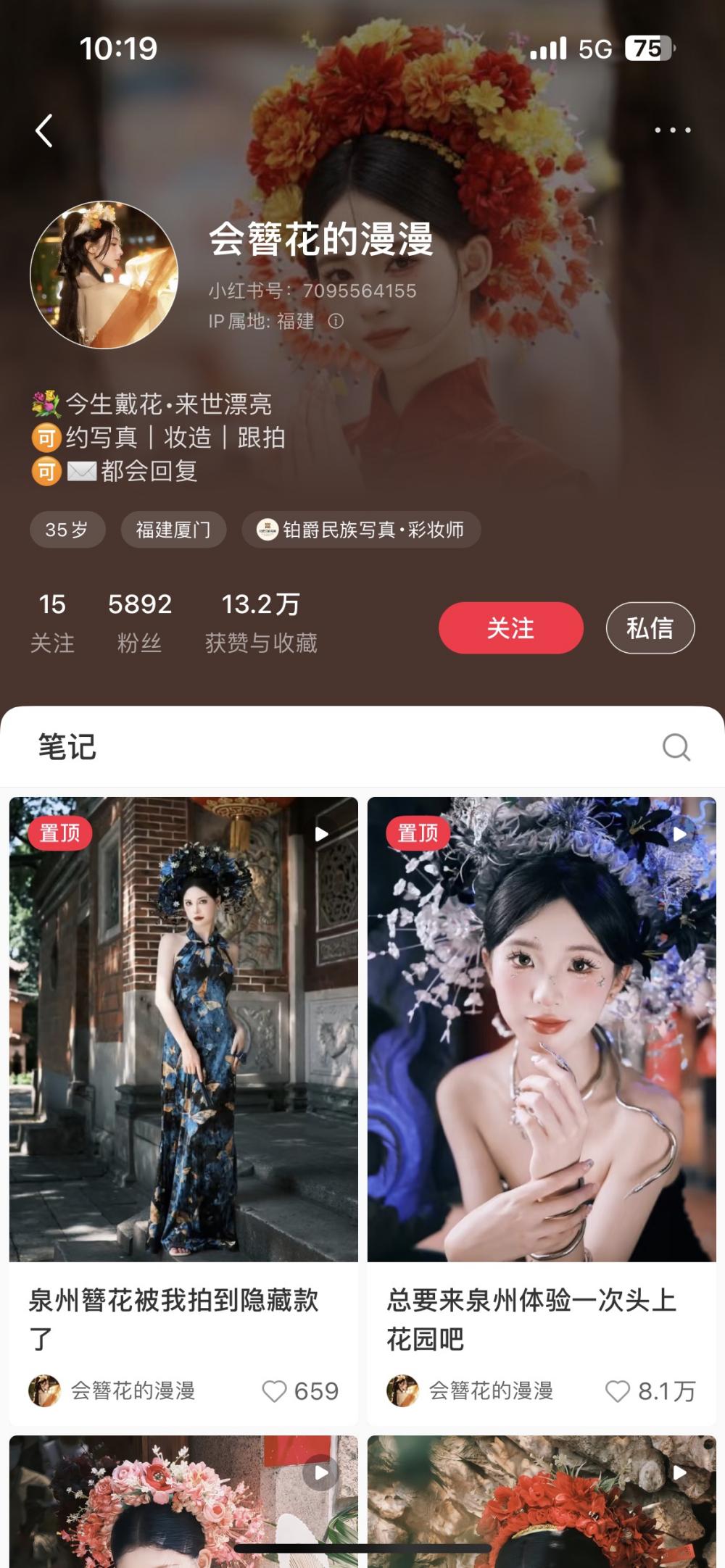Search this user's notes

(x=676, y=747)
